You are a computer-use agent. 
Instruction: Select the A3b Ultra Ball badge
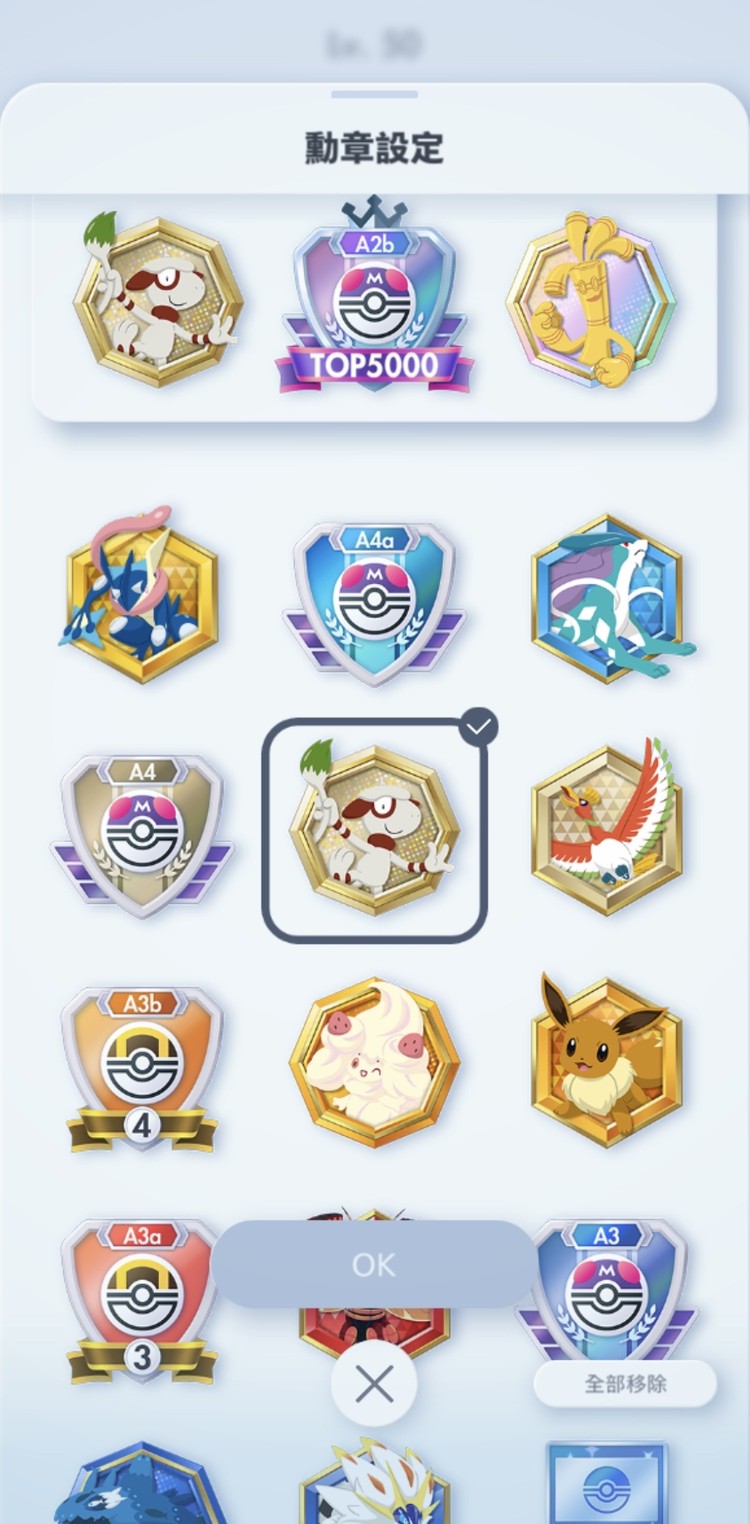point(142,1067)
